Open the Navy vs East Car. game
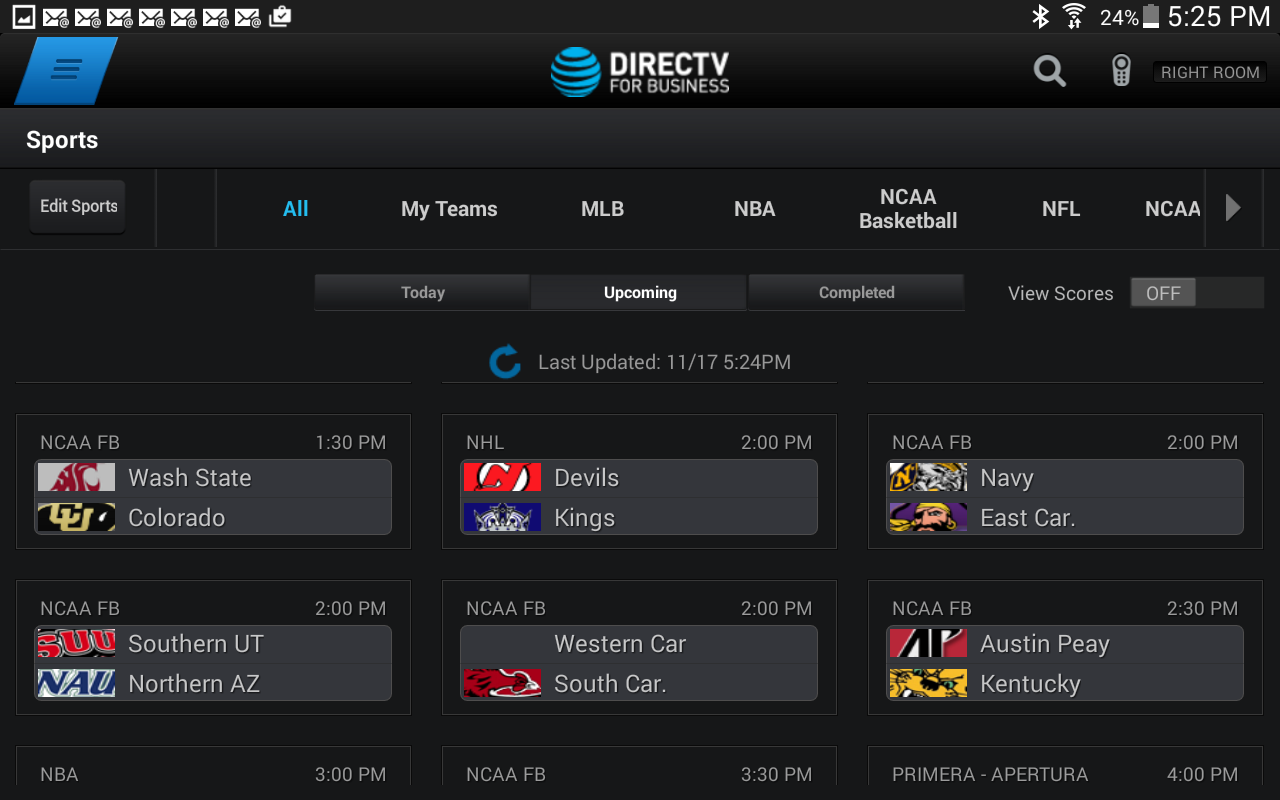 (x=1065, y=481)
